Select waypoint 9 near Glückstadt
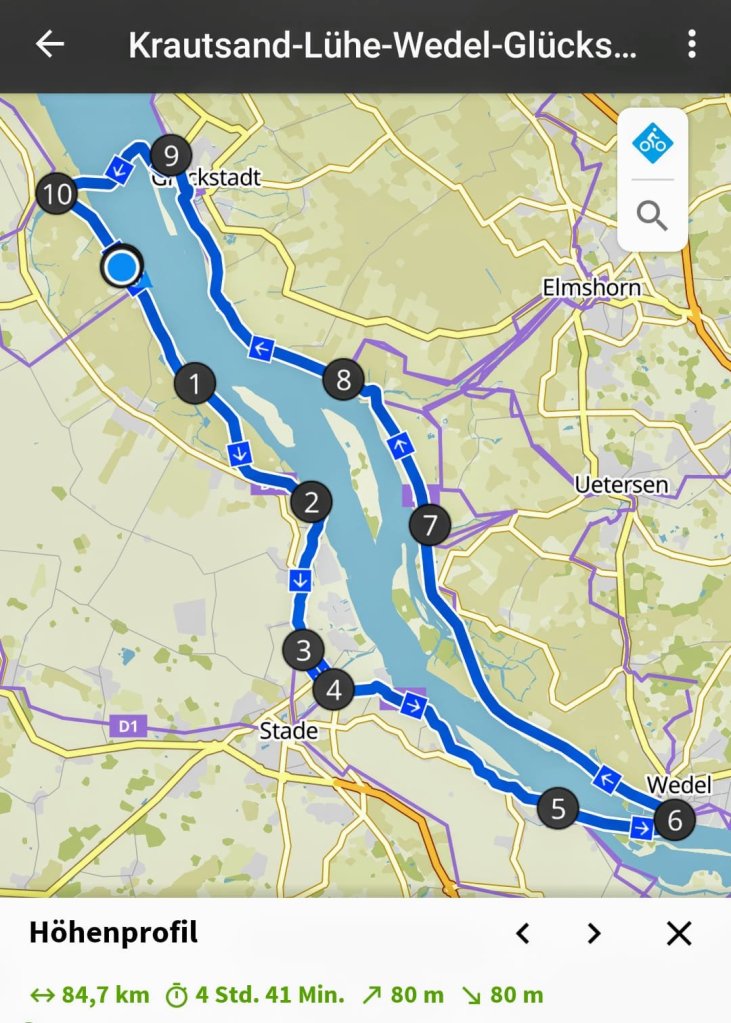The width and height of the screenshot is (731, 1023). [x=171, y=156]
